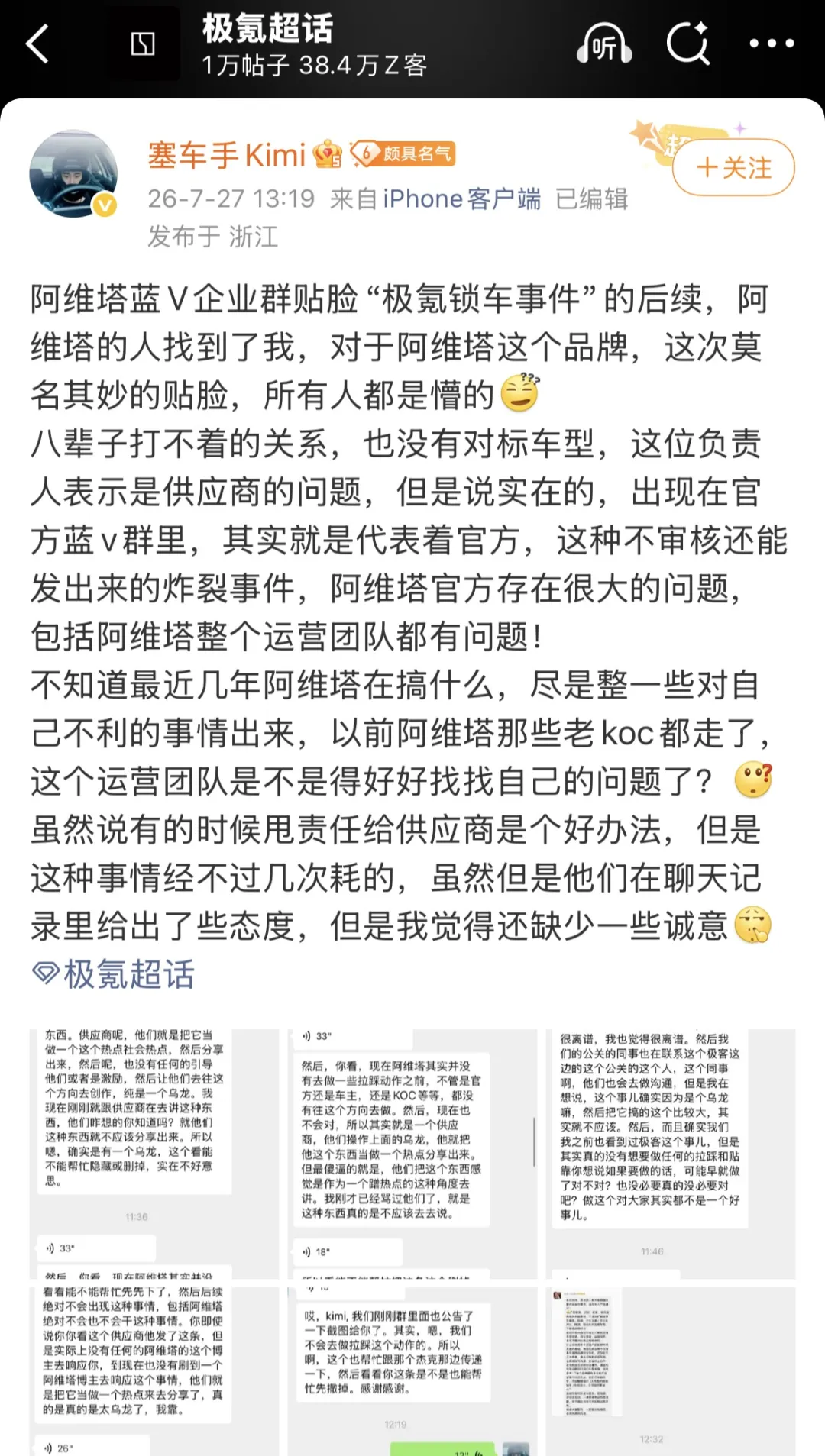825x1456 pixels.
Task: Open the chat screenshot starting 很离谱
Action: coord(671,1154)
